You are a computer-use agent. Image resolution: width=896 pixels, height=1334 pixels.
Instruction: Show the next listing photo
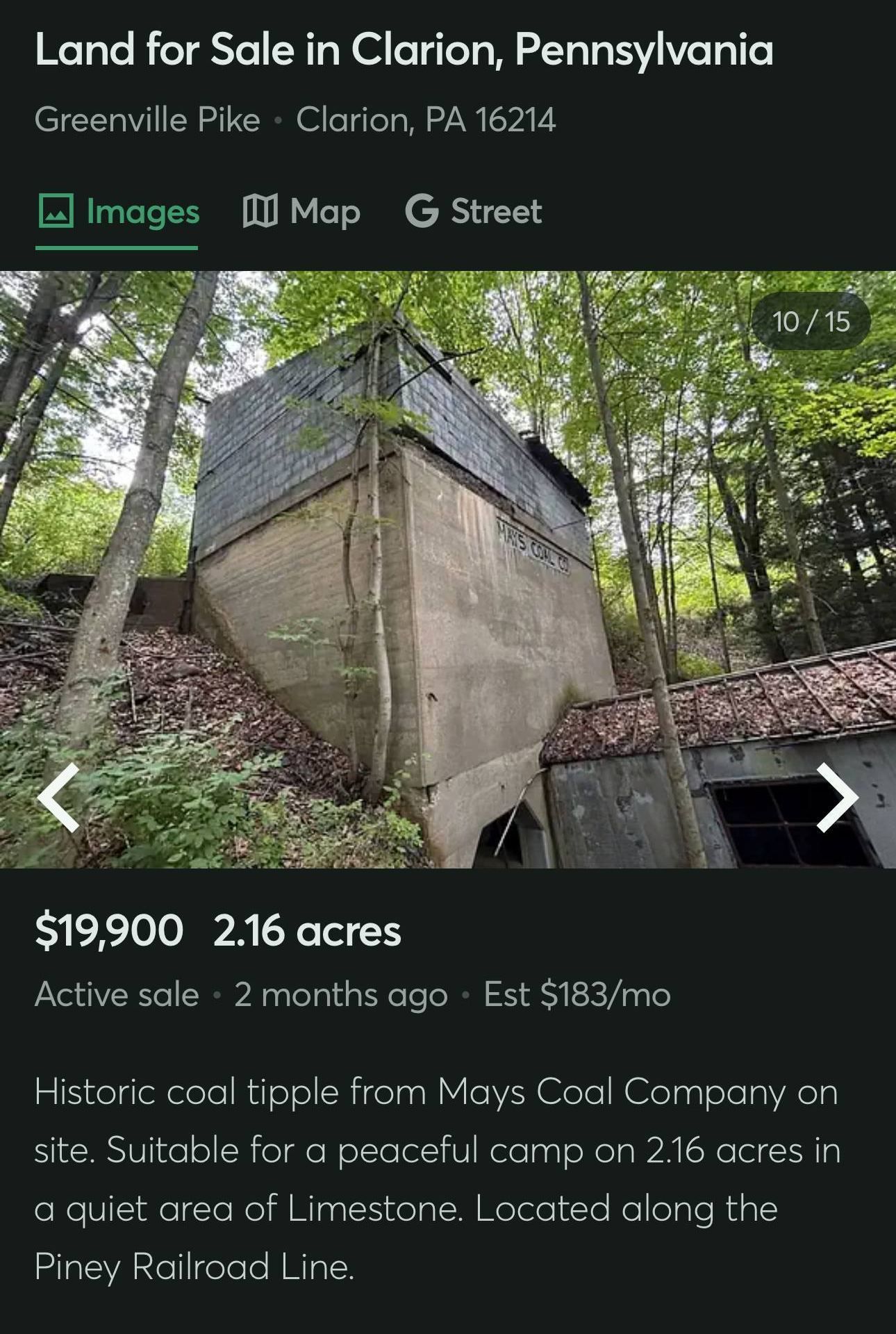point(836,798)
